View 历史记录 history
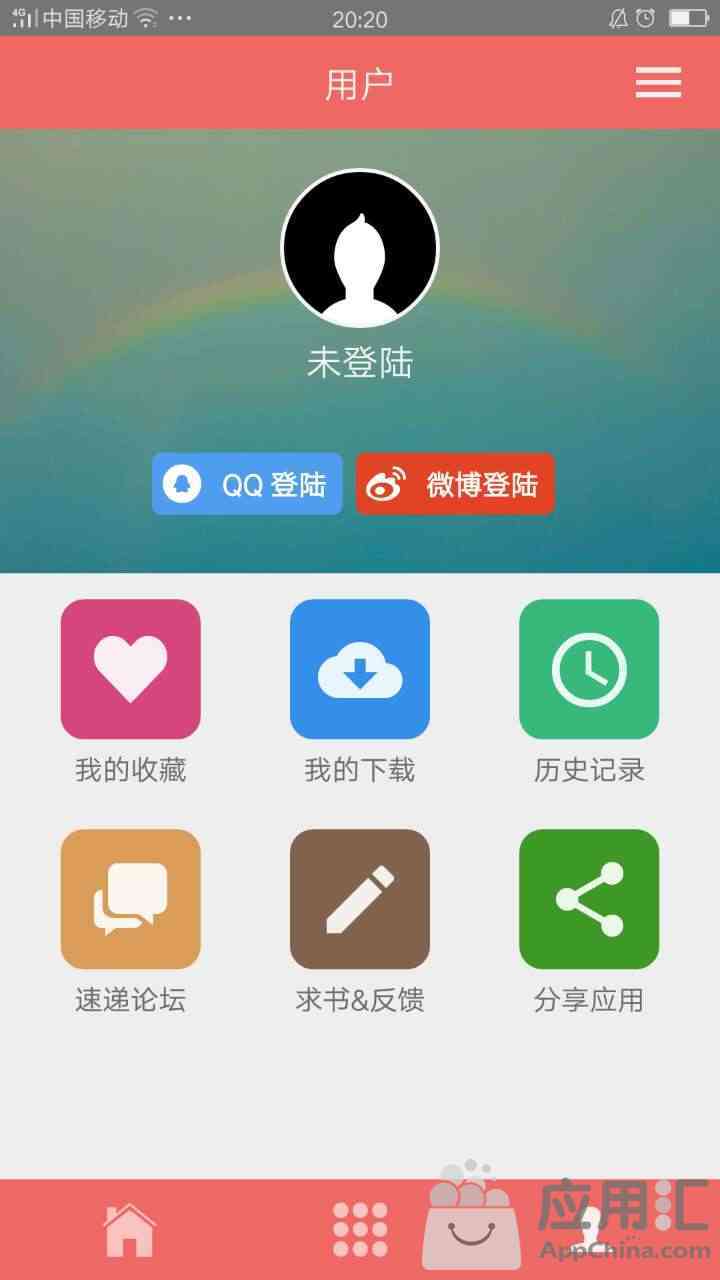The image size is (720, 1280). (589, 669)
